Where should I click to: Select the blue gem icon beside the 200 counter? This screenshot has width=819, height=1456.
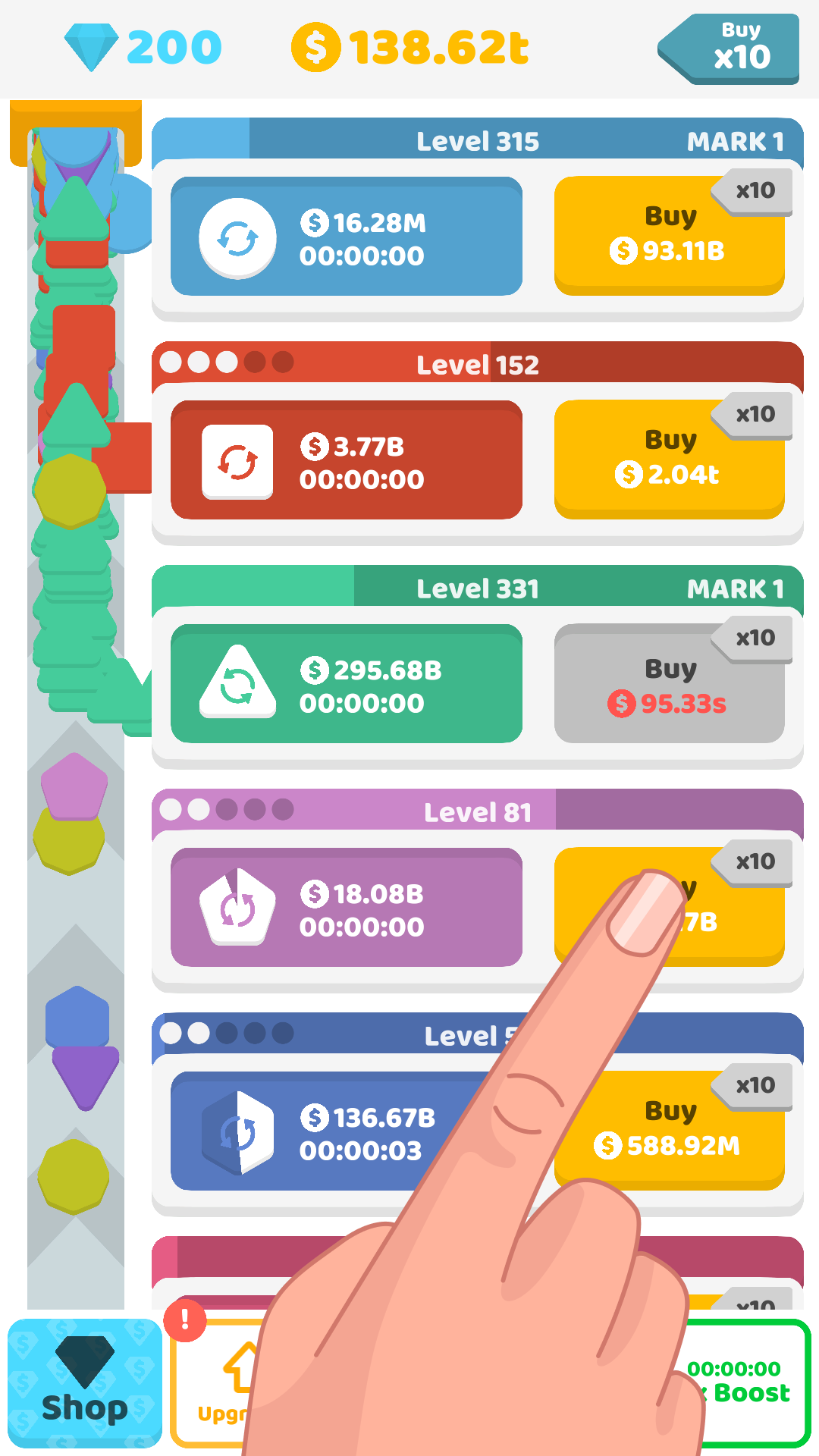click(91, 47)
